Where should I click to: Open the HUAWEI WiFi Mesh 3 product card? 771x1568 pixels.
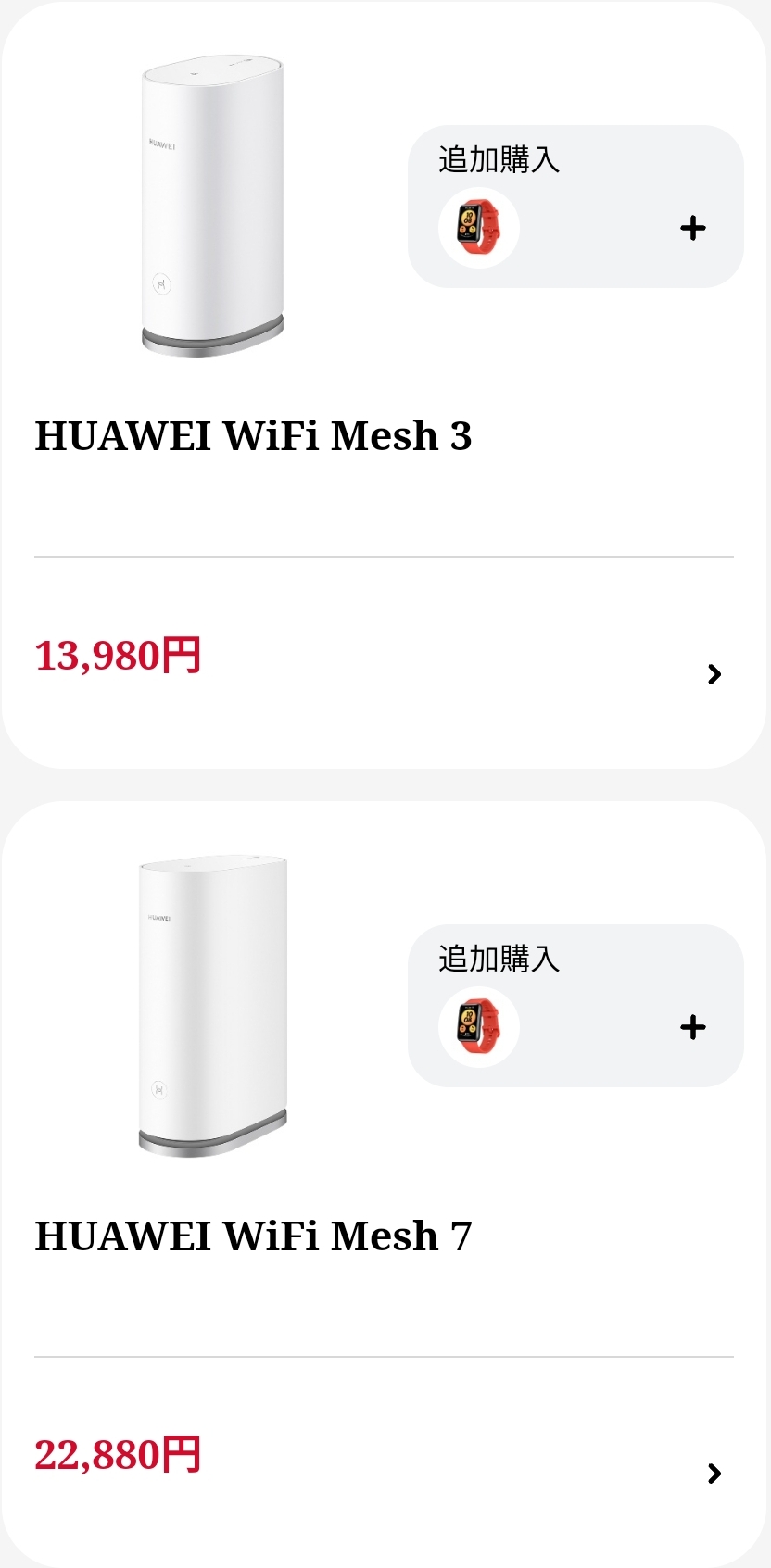(253, 435)
